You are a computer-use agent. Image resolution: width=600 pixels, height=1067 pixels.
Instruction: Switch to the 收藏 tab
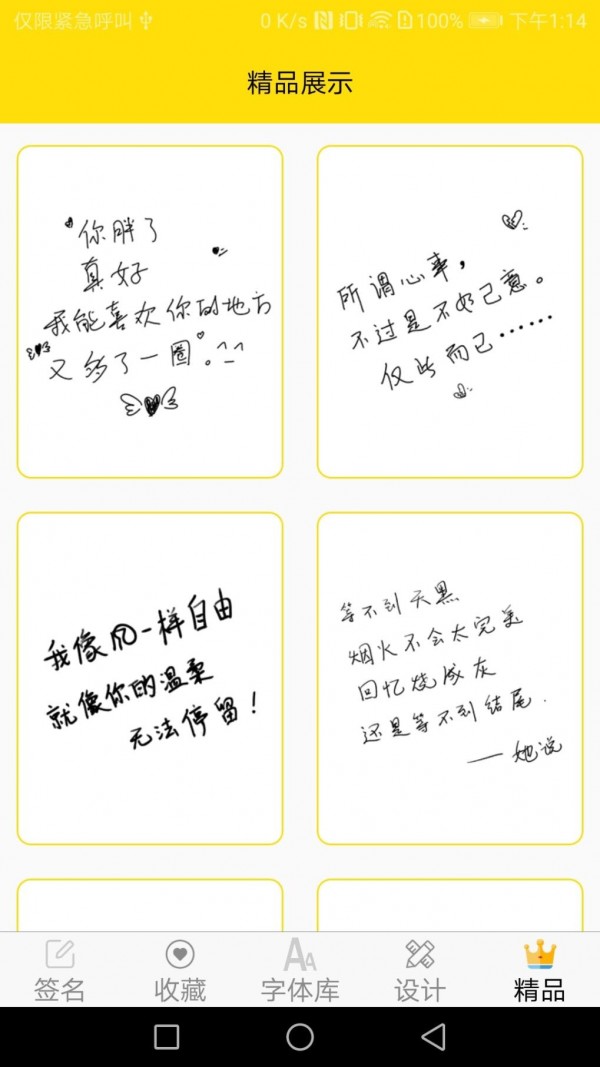coord(180,970)
